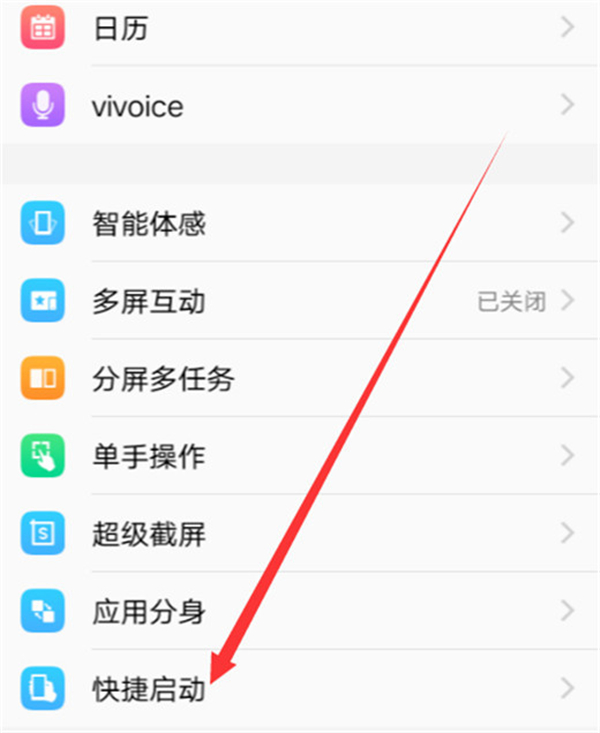Select the 分屏多任务 option
The width and height of the screenshot is (600, 733).
163,379
